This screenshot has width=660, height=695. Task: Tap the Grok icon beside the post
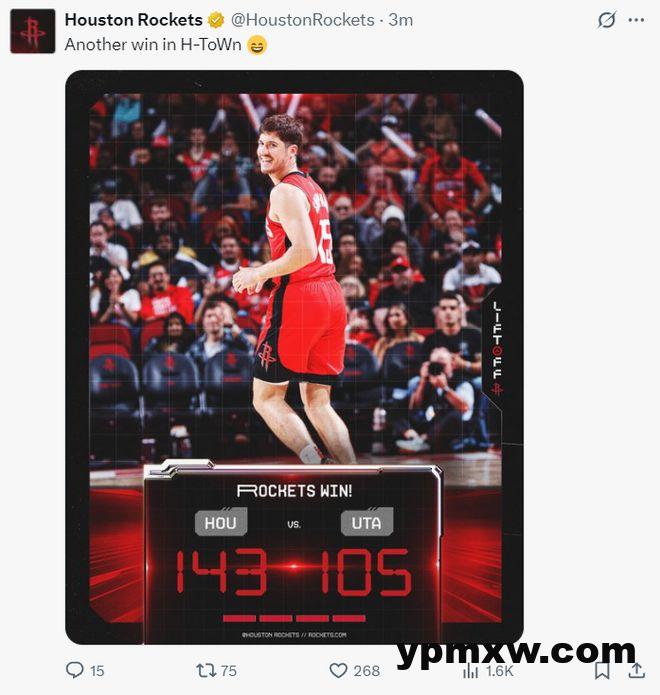[606, 20]
